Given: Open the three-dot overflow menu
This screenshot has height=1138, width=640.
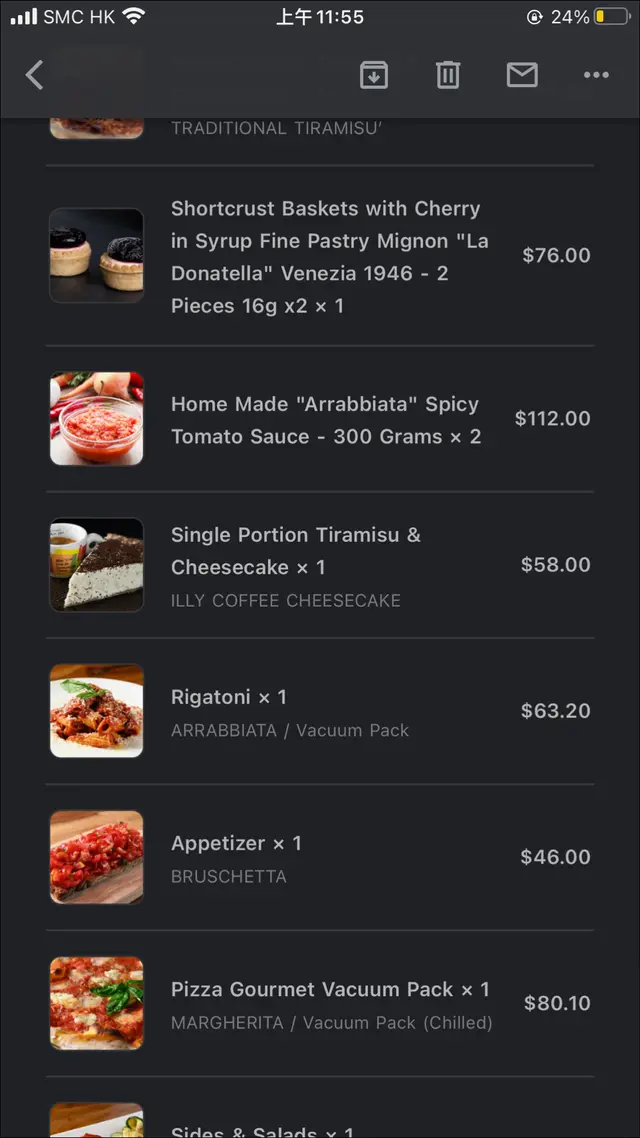Looking at the screenshot, I should click(x=596, y=75).
